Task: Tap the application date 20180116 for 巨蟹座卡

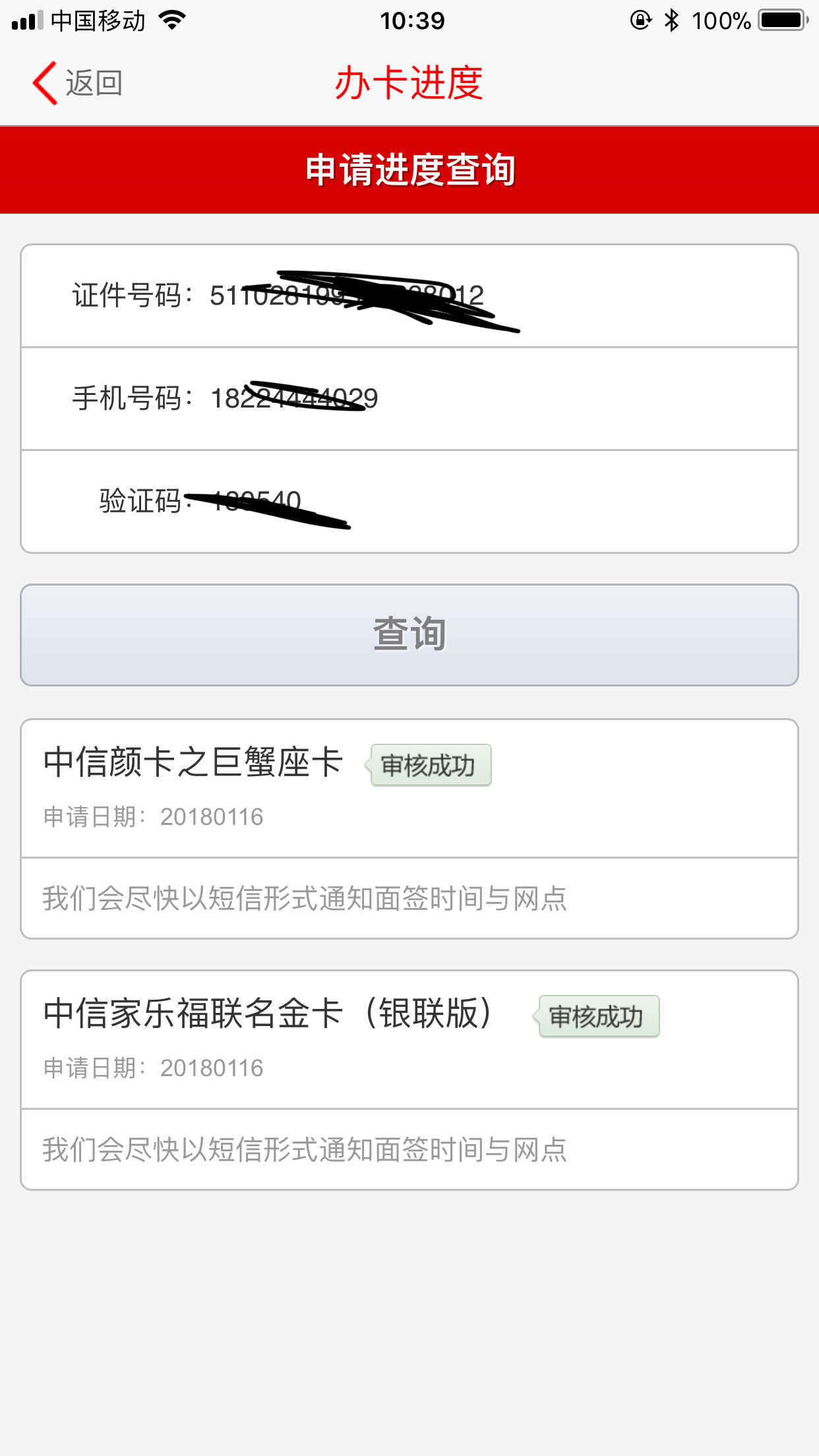Action: 212,817
